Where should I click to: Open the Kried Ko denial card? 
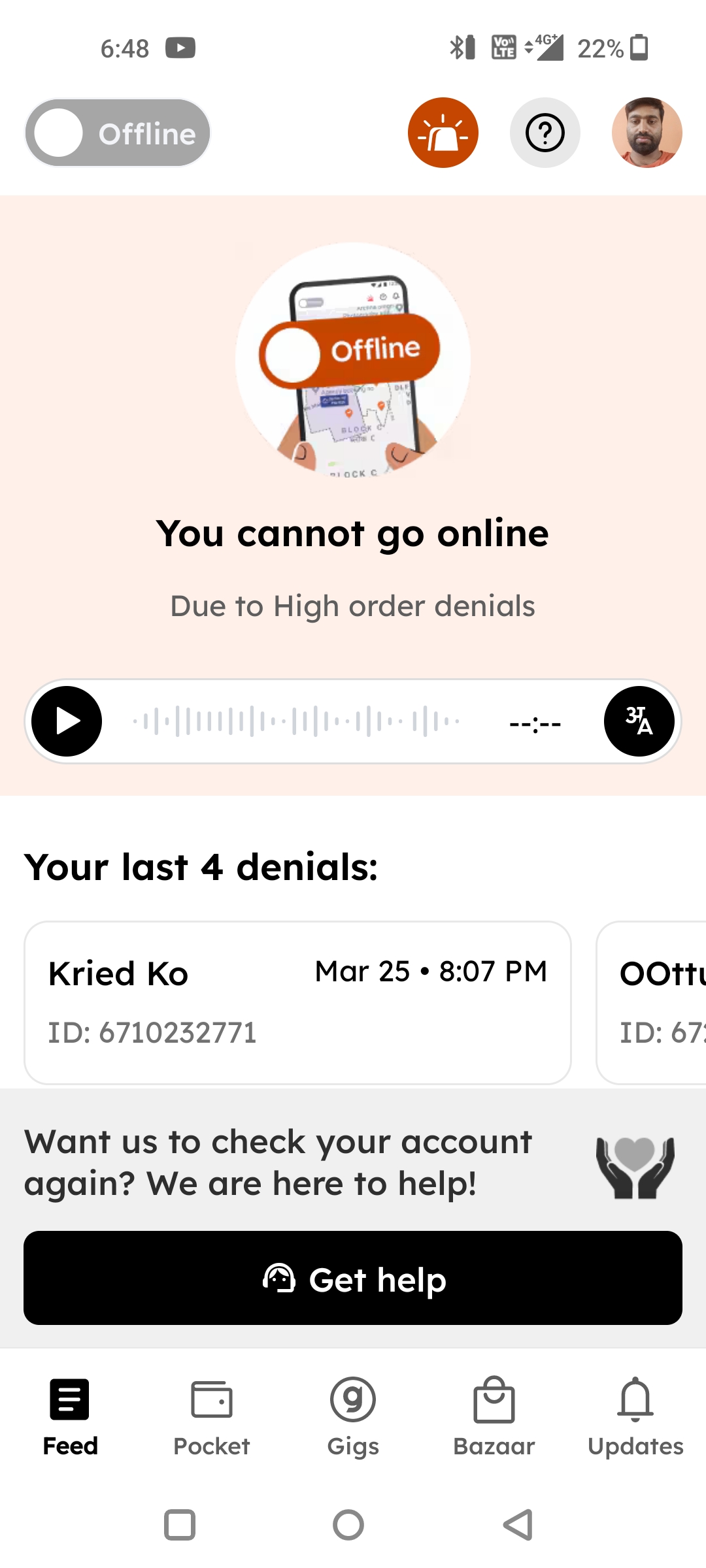[x=298, y=1003]
